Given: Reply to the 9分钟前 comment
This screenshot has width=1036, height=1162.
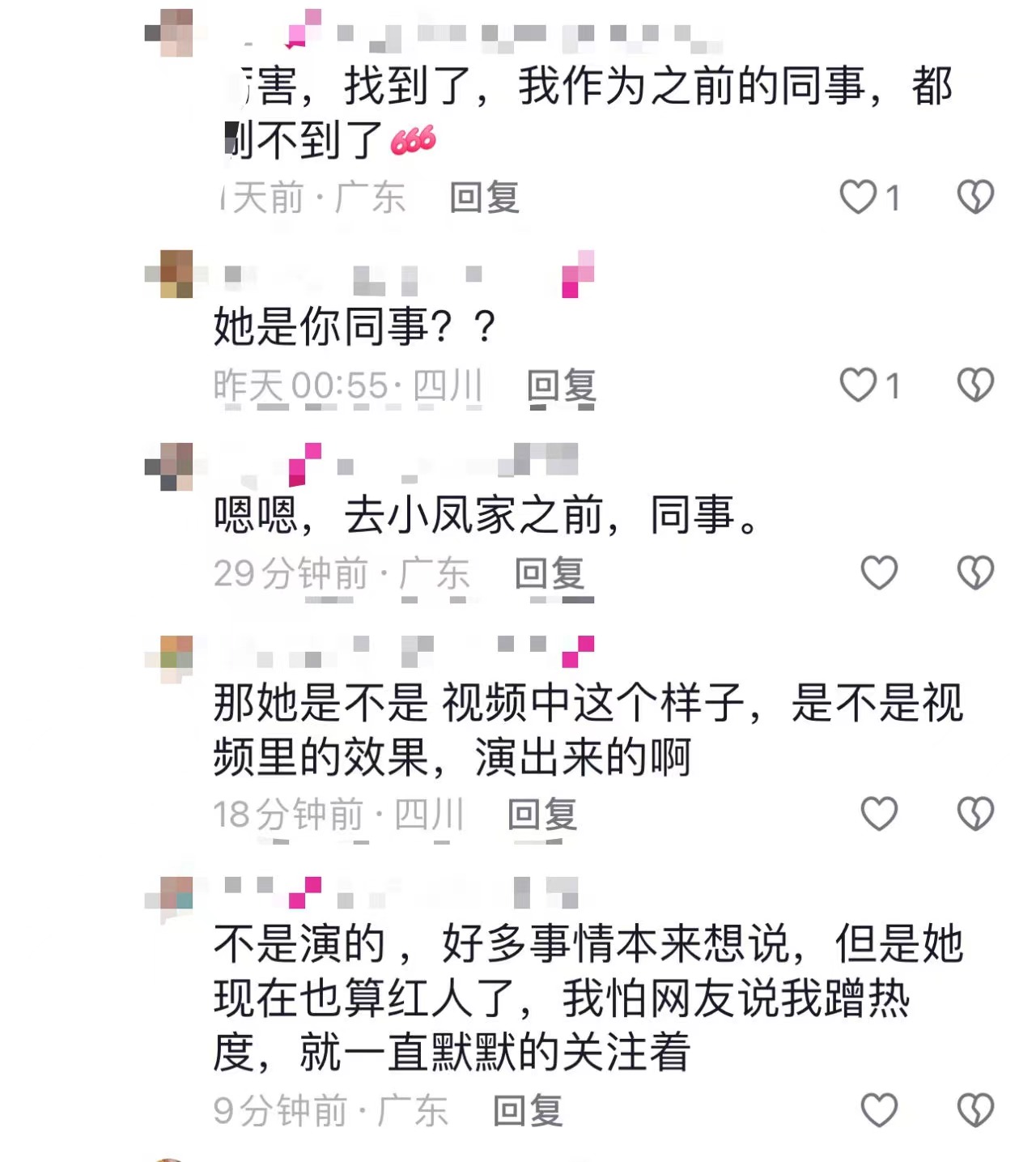Looking at the screenshot, I should (x=528, y=1111).
